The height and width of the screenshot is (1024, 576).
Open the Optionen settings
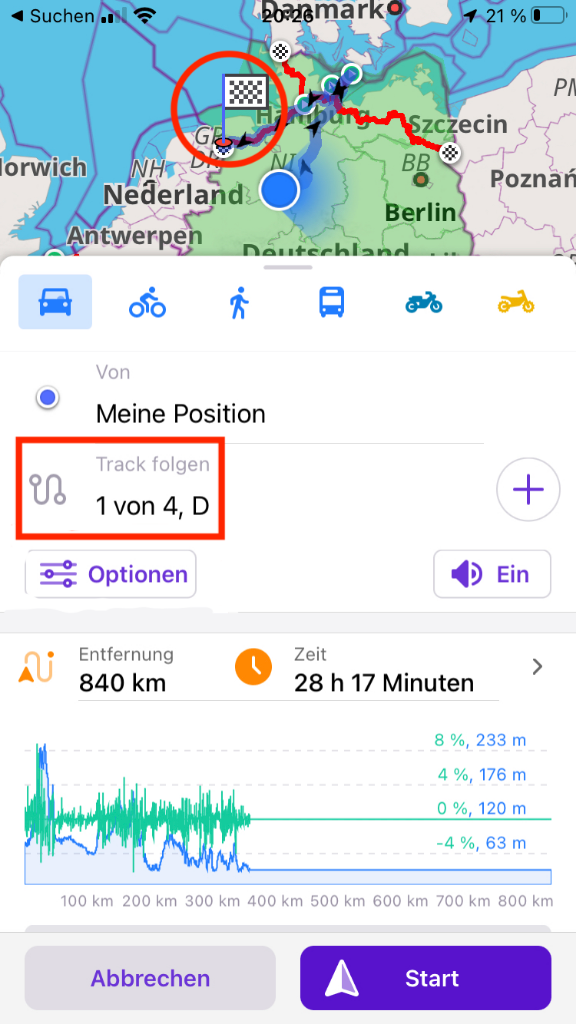pyautogui.click(x=111, y=574)
